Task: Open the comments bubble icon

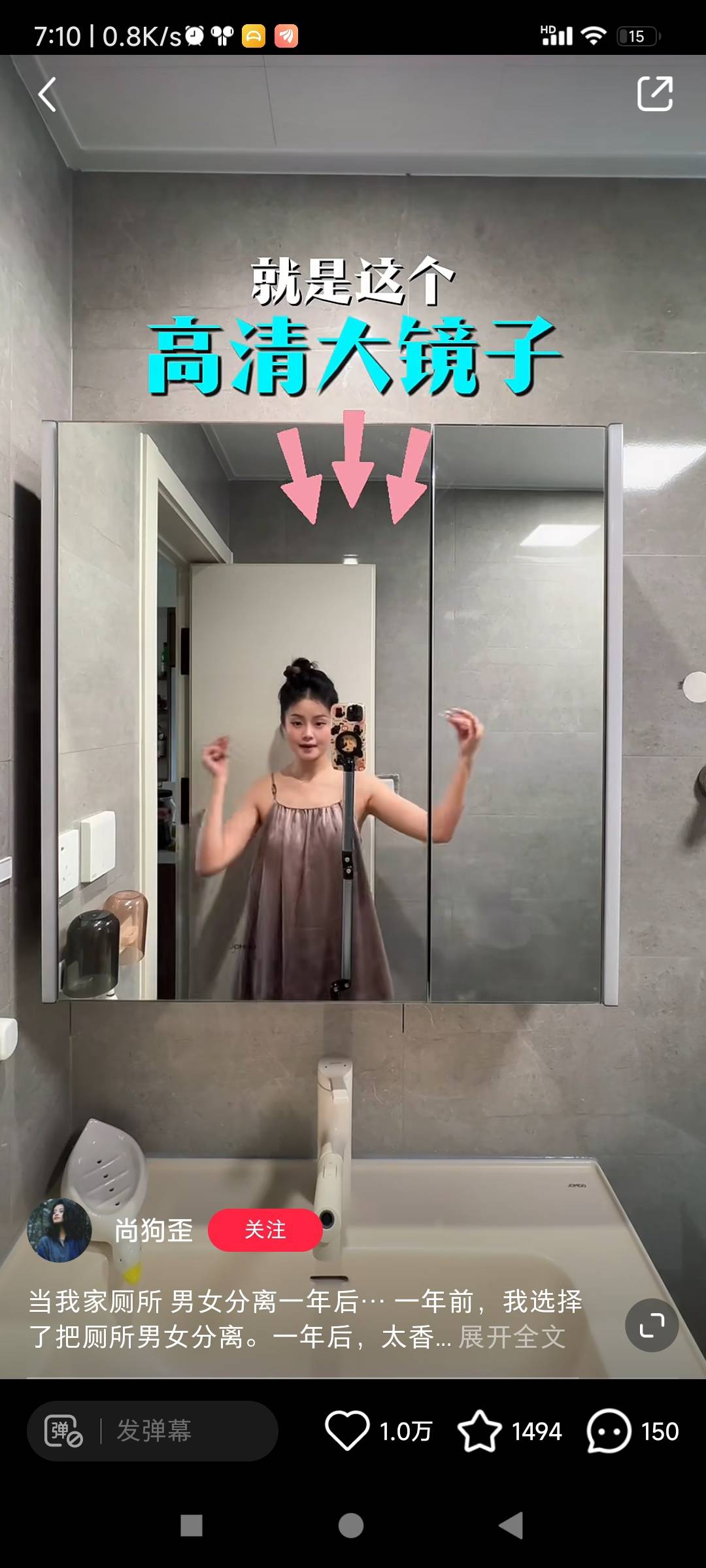Action: 609,1431
